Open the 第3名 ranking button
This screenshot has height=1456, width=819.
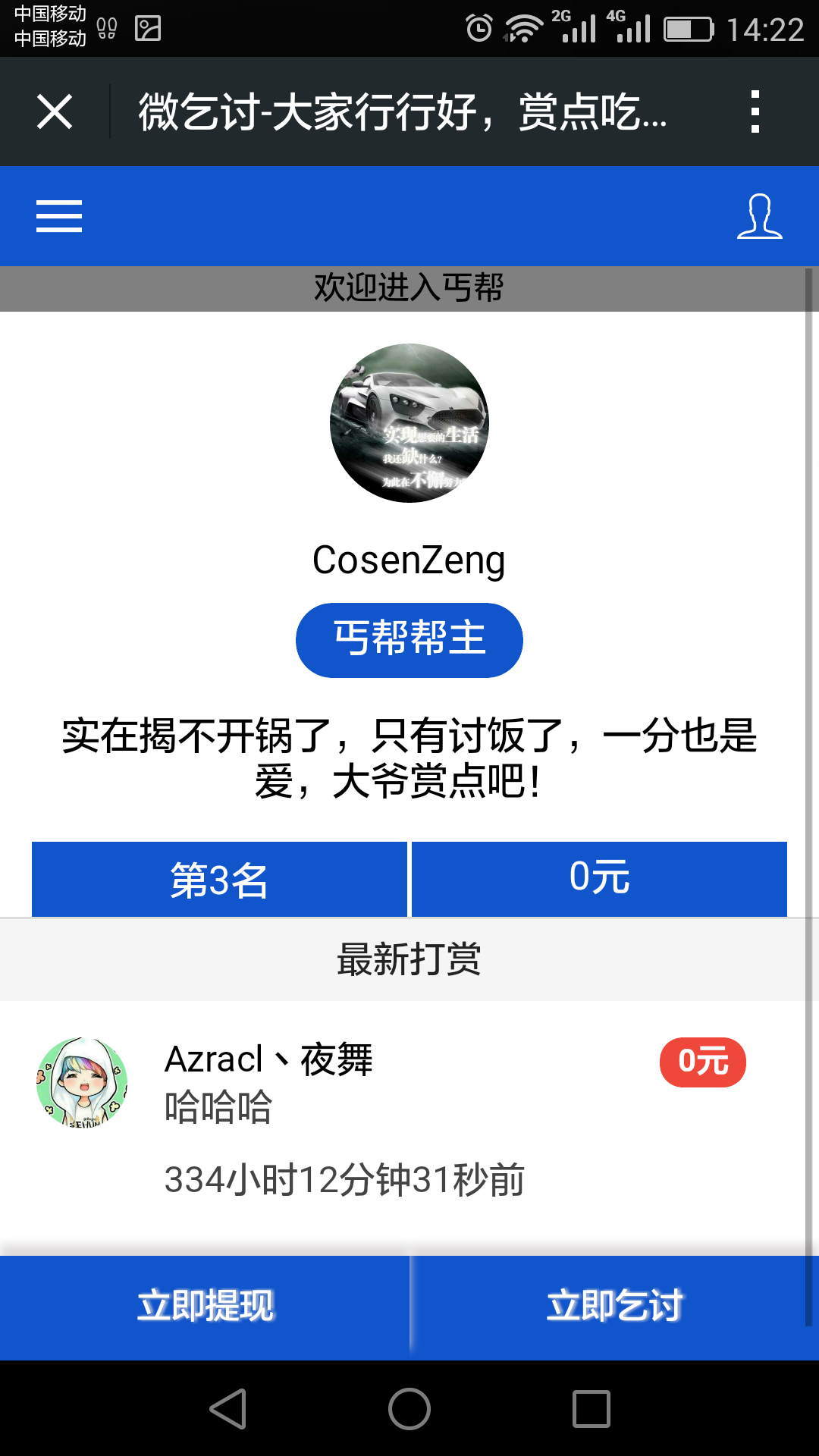click(219, 879)
